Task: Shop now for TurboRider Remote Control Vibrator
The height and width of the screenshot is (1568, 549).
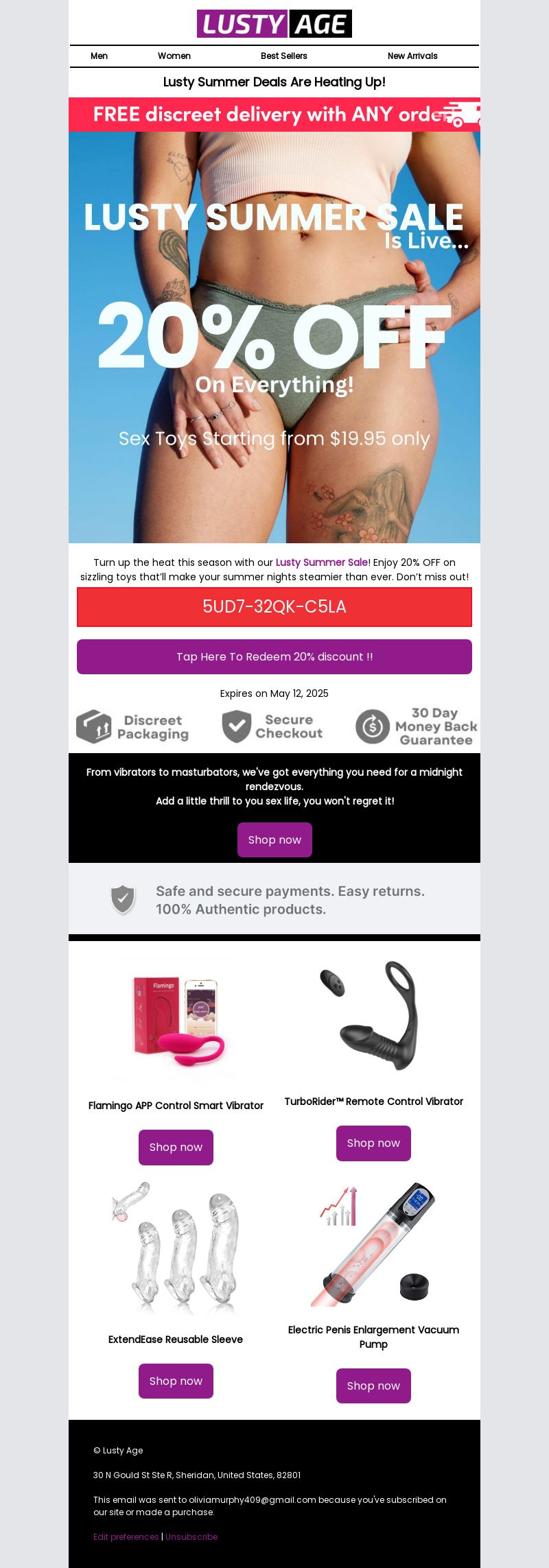Action: 373,1143
